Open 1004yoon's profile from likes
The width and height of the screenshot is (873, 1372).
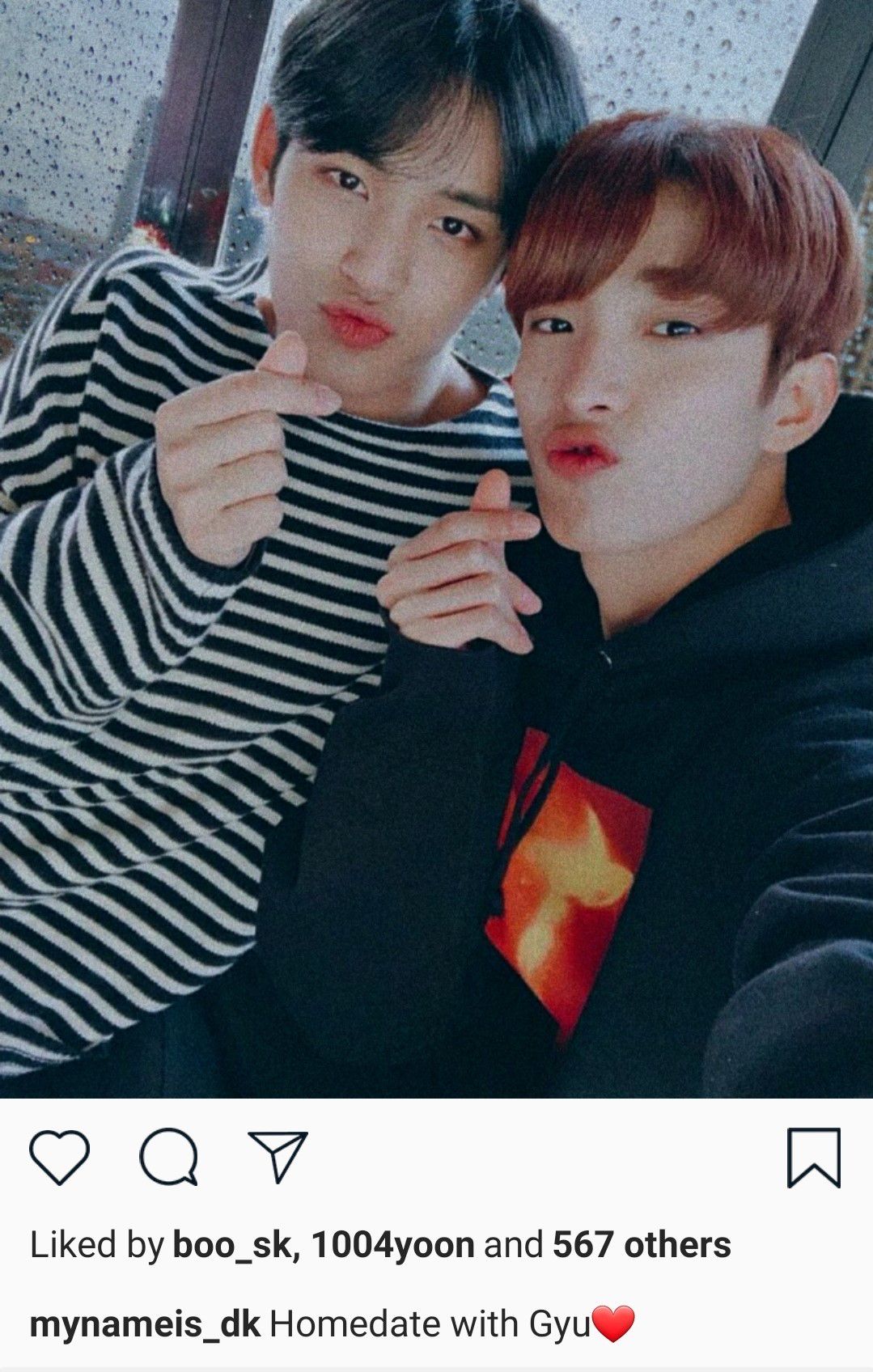point(392,1245)
